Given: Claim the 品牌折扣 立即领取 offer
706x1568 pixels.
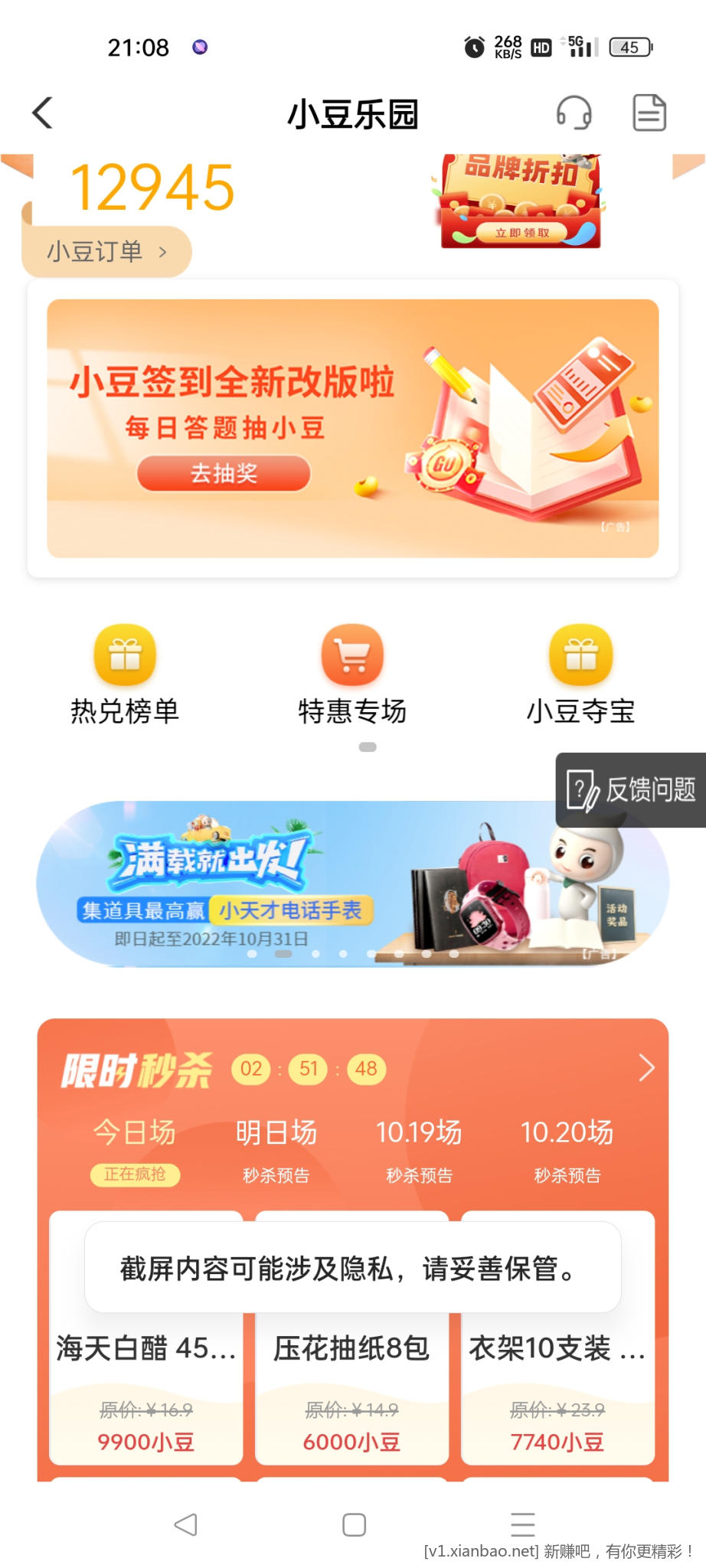Looking at the screenshot, I should tap(521, 233).
